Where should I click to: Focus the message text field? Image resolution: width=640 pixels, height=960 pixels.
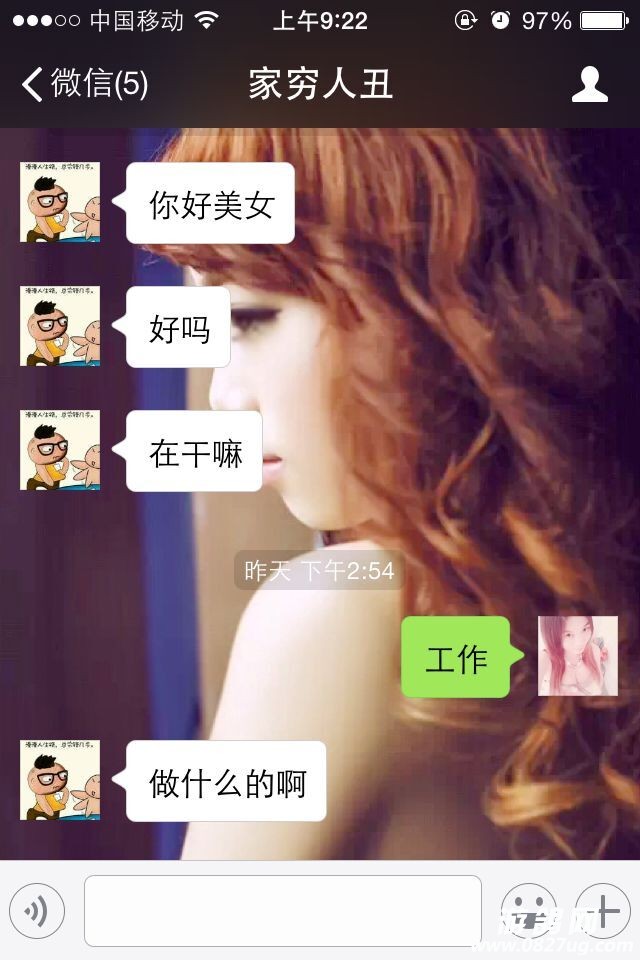click(283, 911)
